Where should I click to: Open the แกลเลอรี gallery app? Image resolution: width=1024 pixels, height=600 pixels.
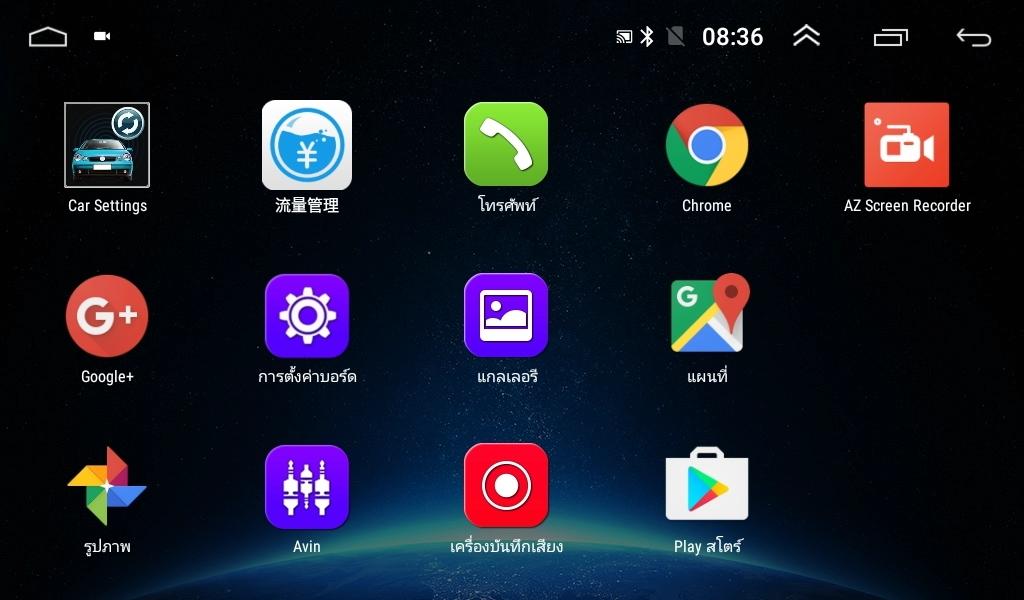pos(506,316)
